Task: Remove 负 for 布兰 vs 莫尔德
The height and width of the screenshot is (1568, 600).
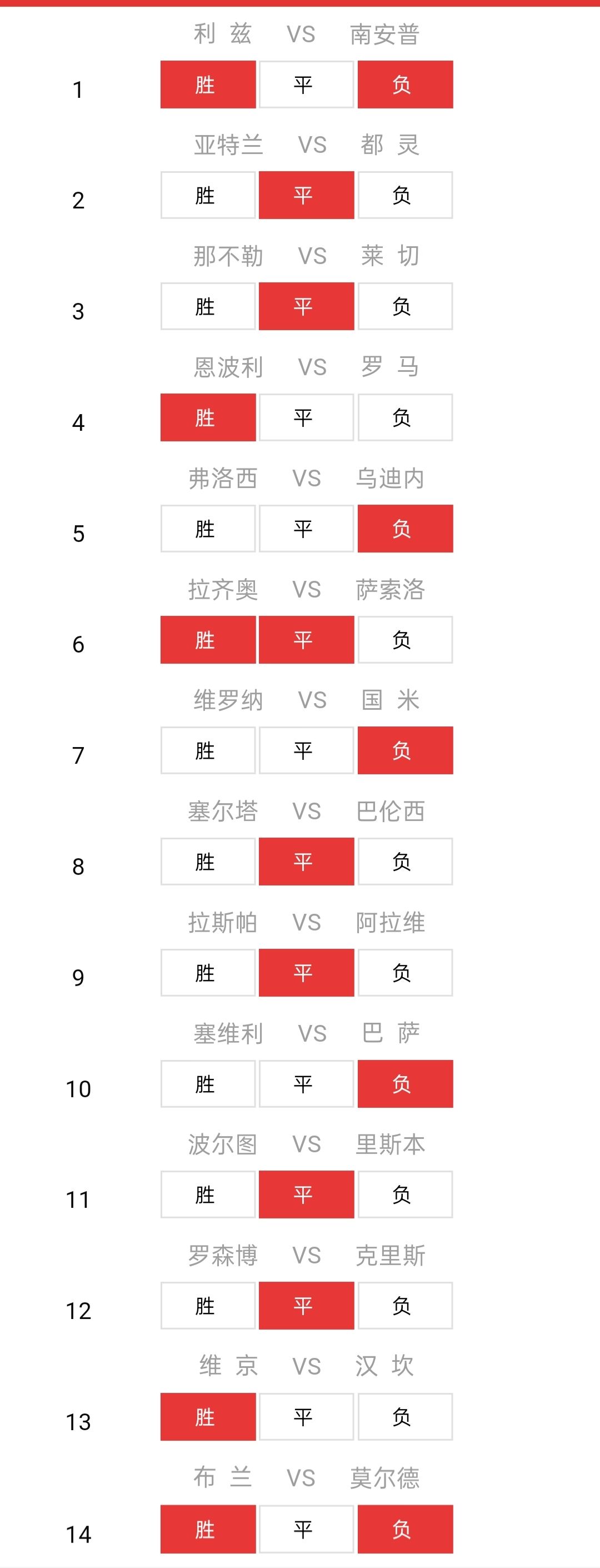Action: click(404, 1529)
